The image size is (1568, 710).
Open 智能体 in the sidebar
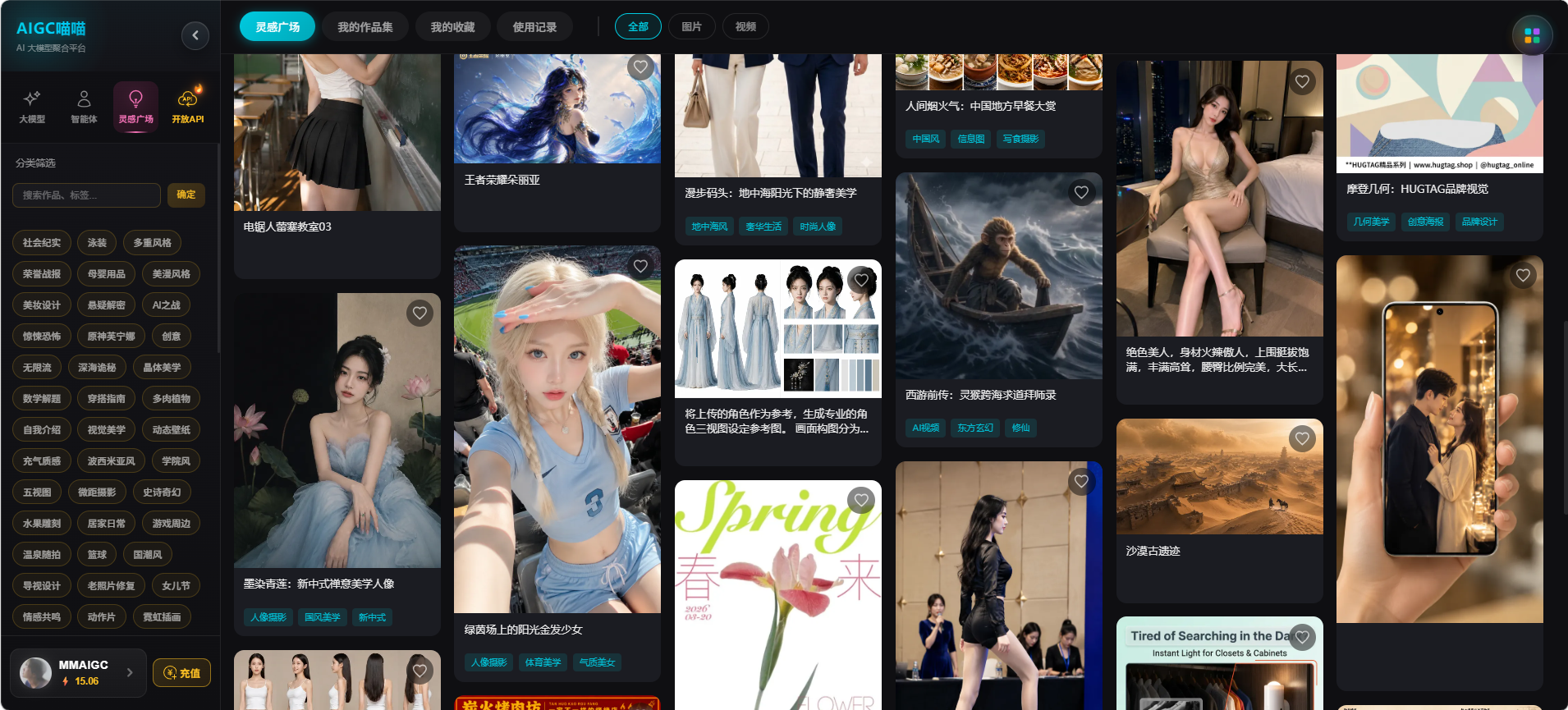point(84,108)
